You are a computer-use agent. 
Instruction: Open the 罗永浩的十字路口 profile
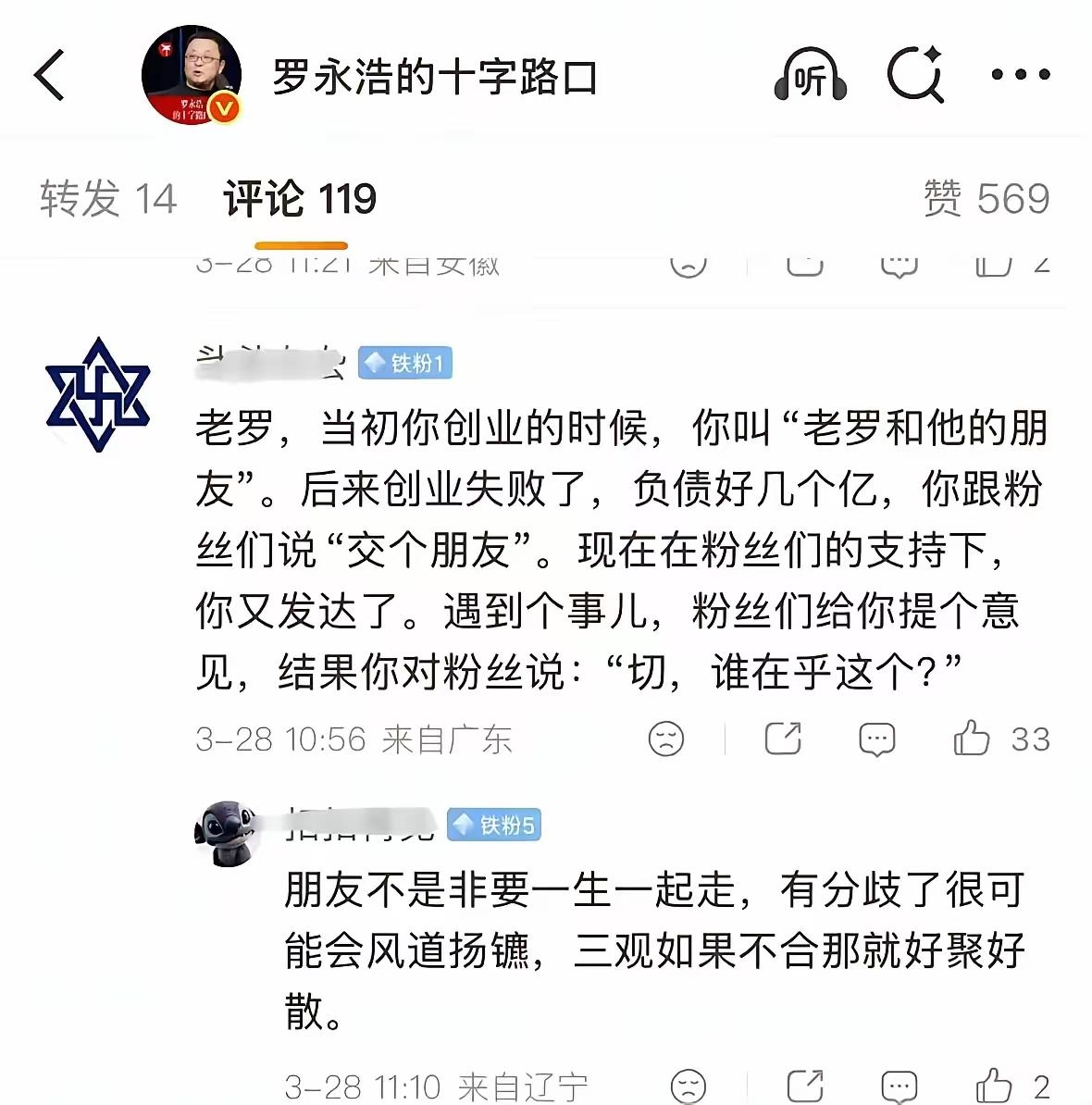pyautogui.click(x=435, y=76)
